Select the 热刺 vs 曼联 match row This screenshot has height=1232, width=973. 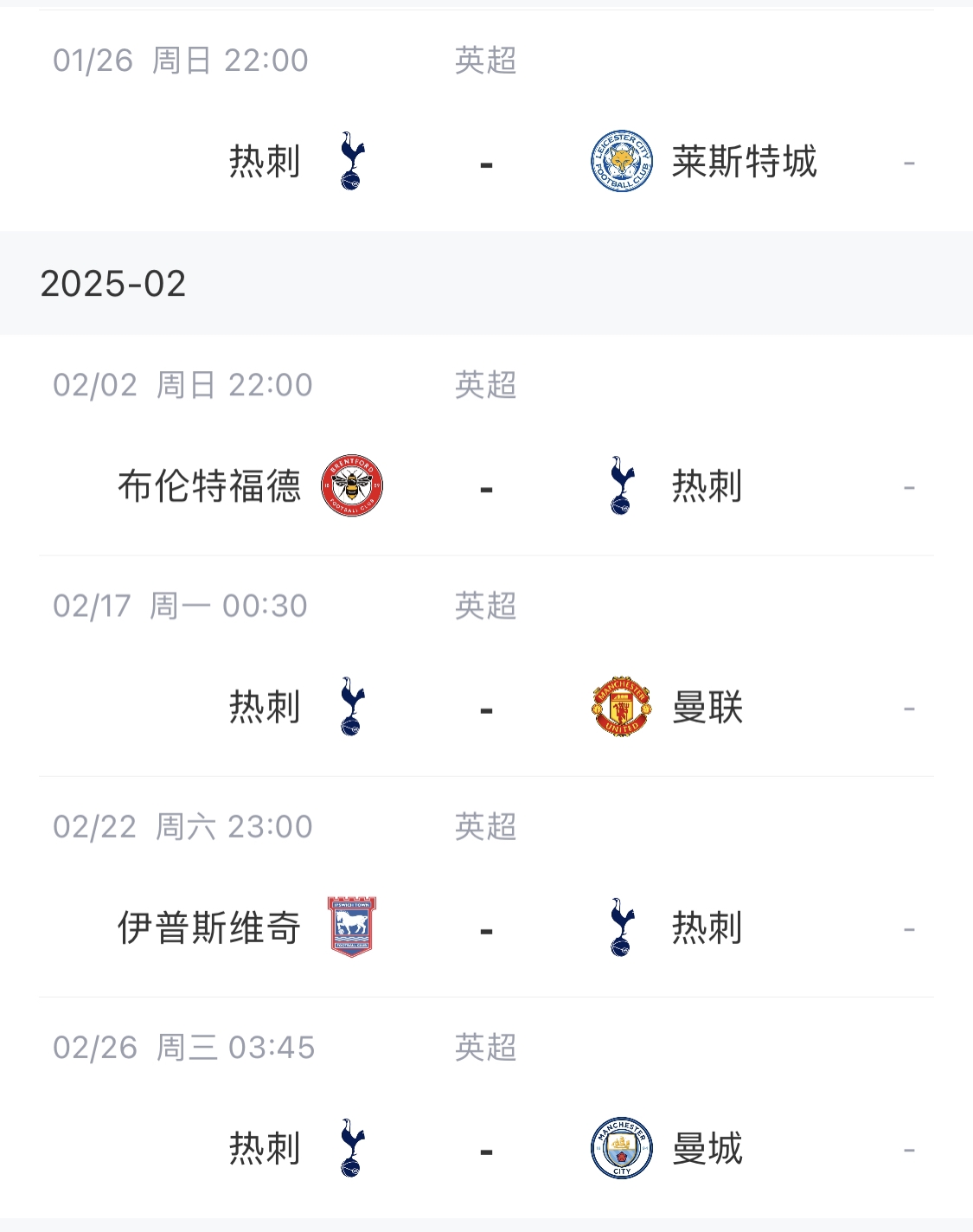tap(486, 708)
